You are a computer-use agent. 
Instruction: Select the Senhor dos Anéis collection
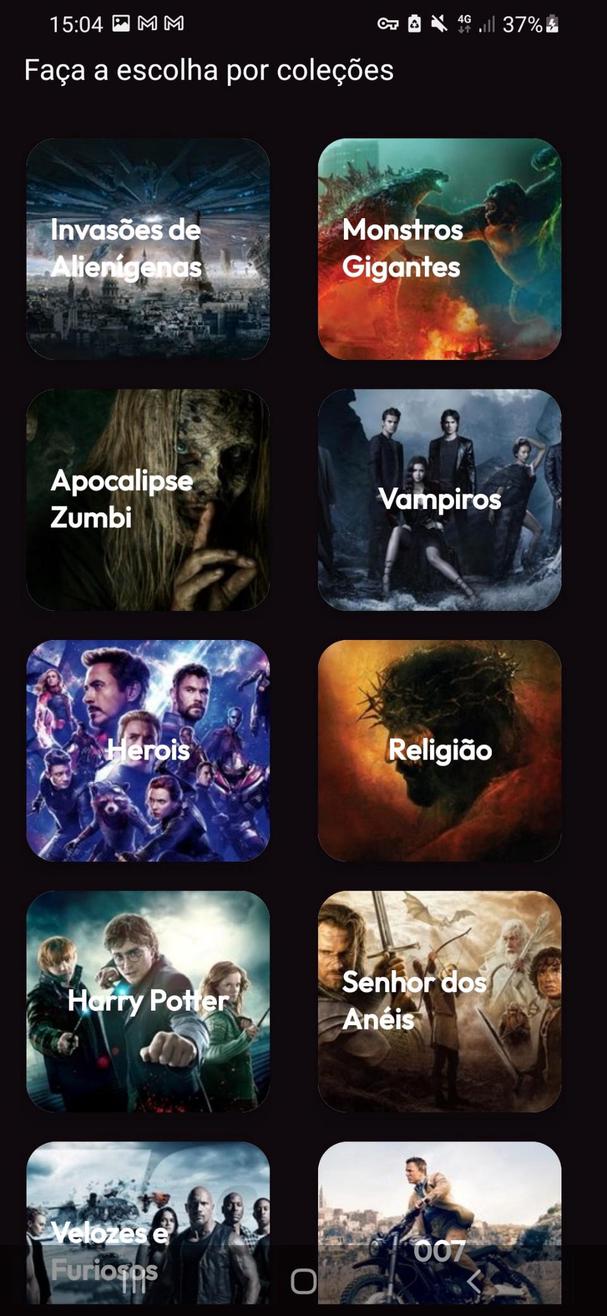tap(440, 1002)
